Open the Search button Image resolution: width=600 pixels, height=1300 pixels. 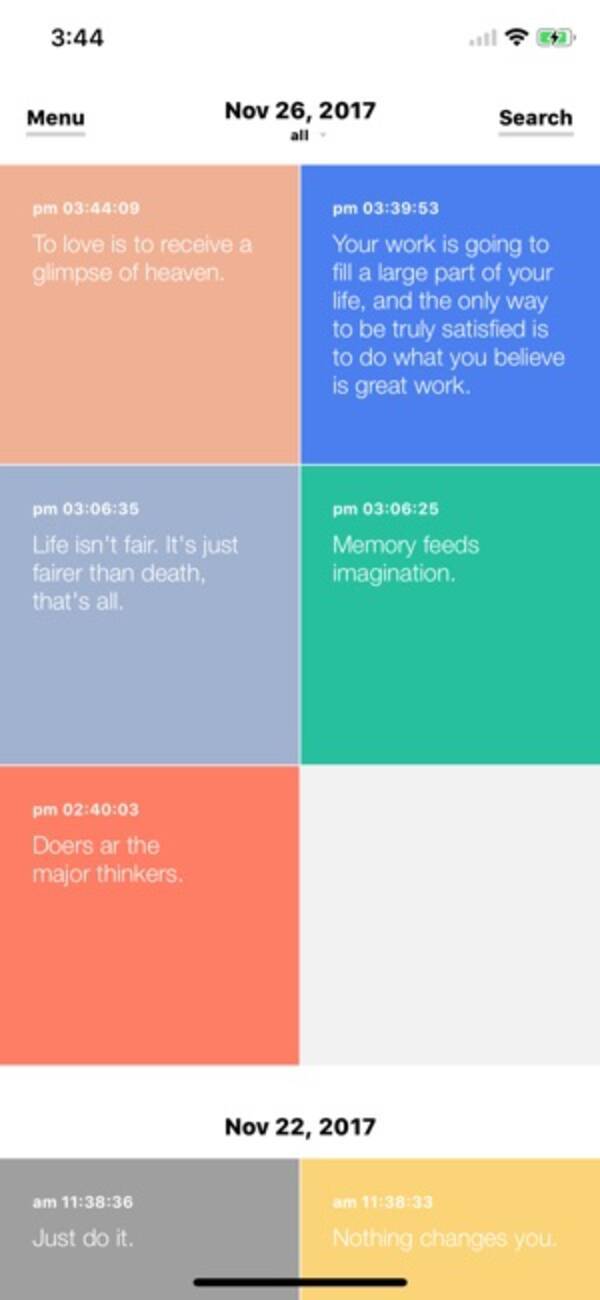coord(535,118)
